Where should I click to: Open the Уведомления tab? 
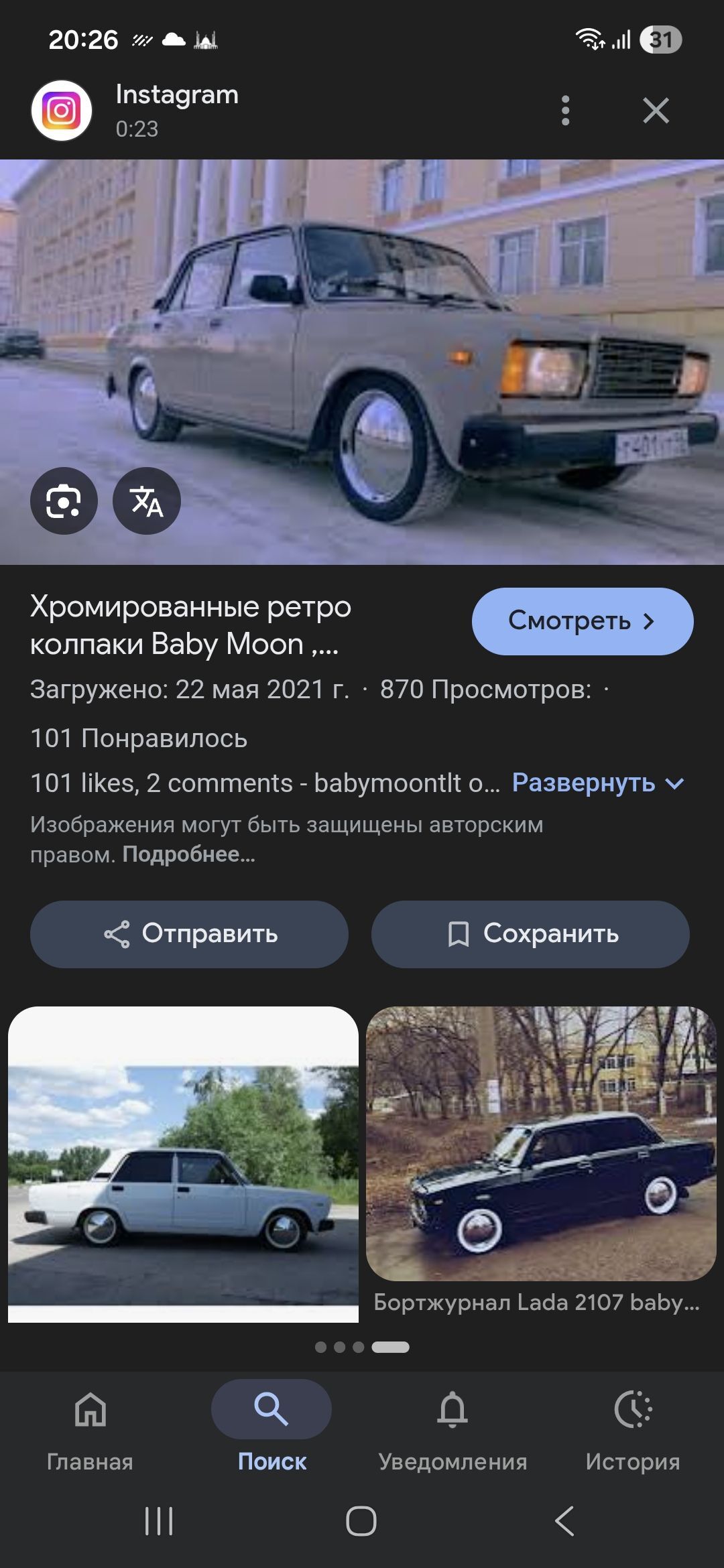pyautogui.click(x=452, y=1429)
